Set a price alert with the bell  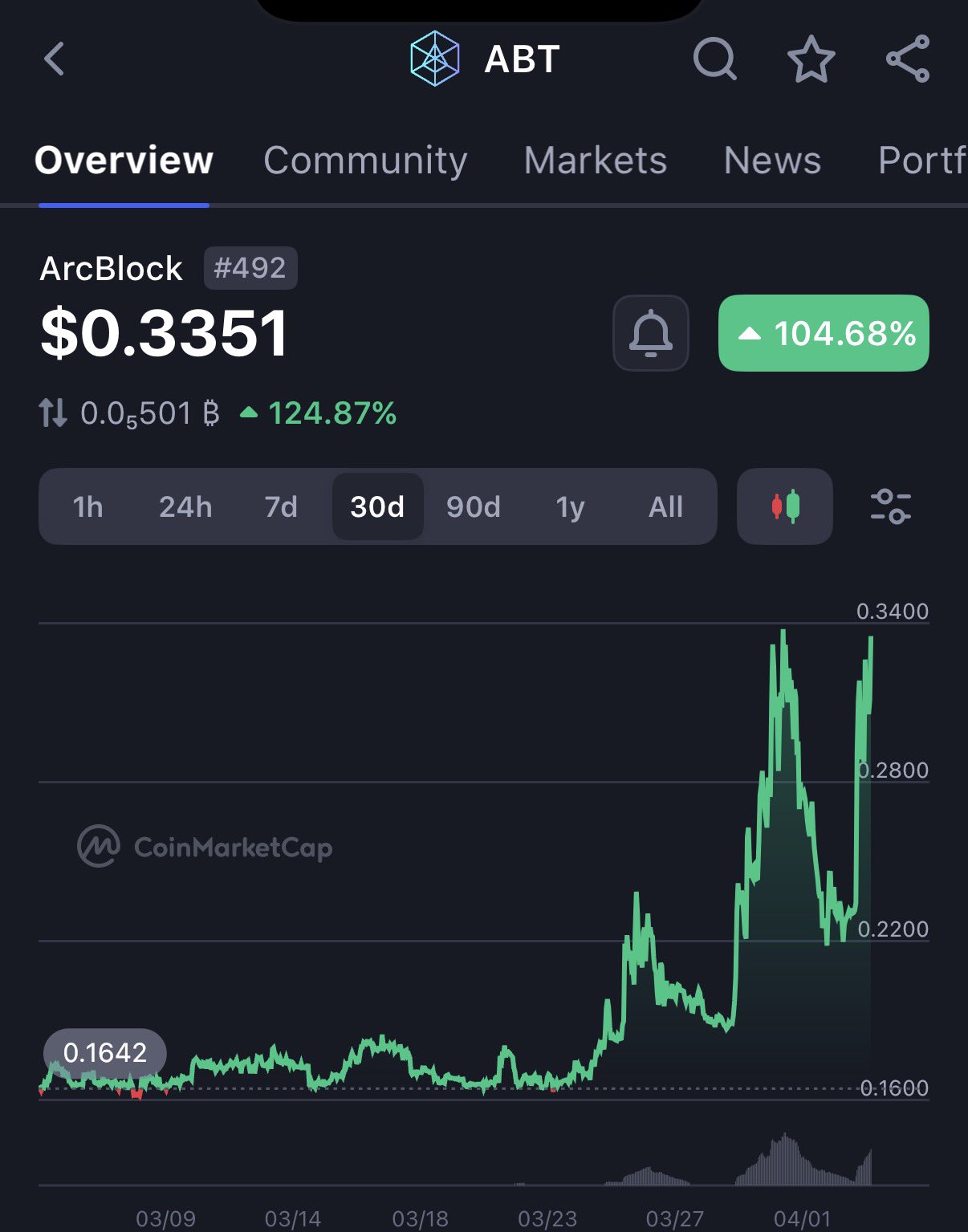[650, 333]
